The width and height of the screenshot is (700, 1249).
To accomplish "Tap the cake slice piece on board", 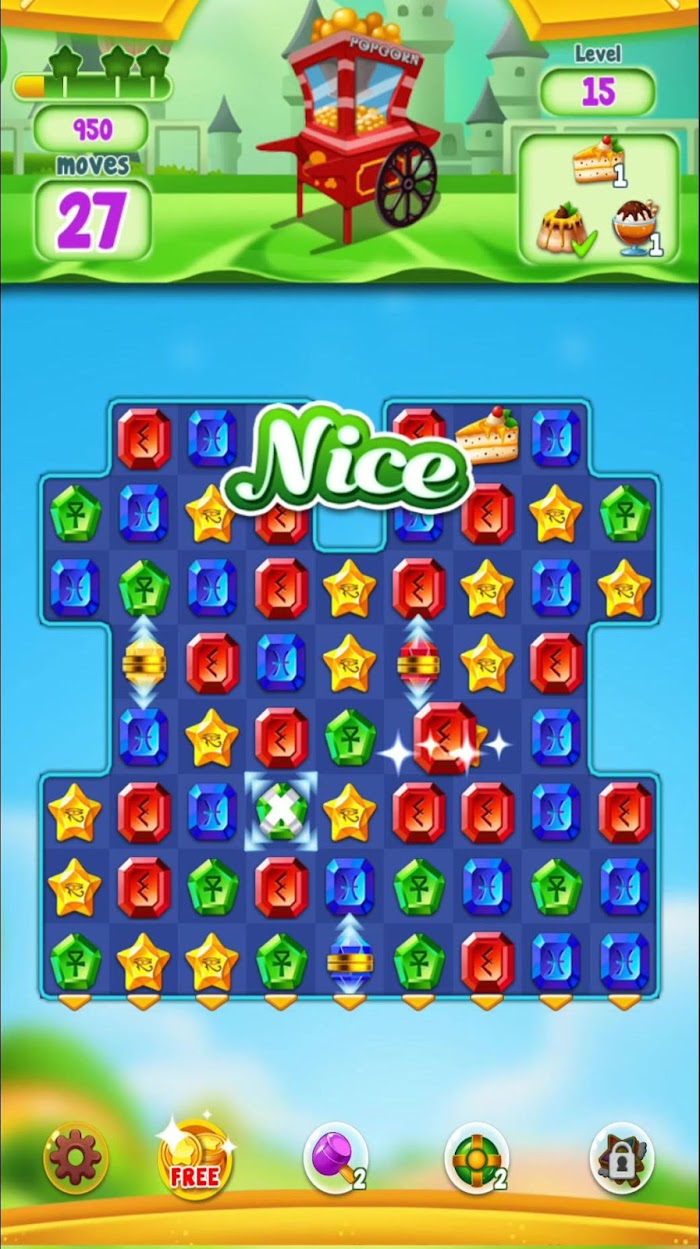I will (488, 436).
